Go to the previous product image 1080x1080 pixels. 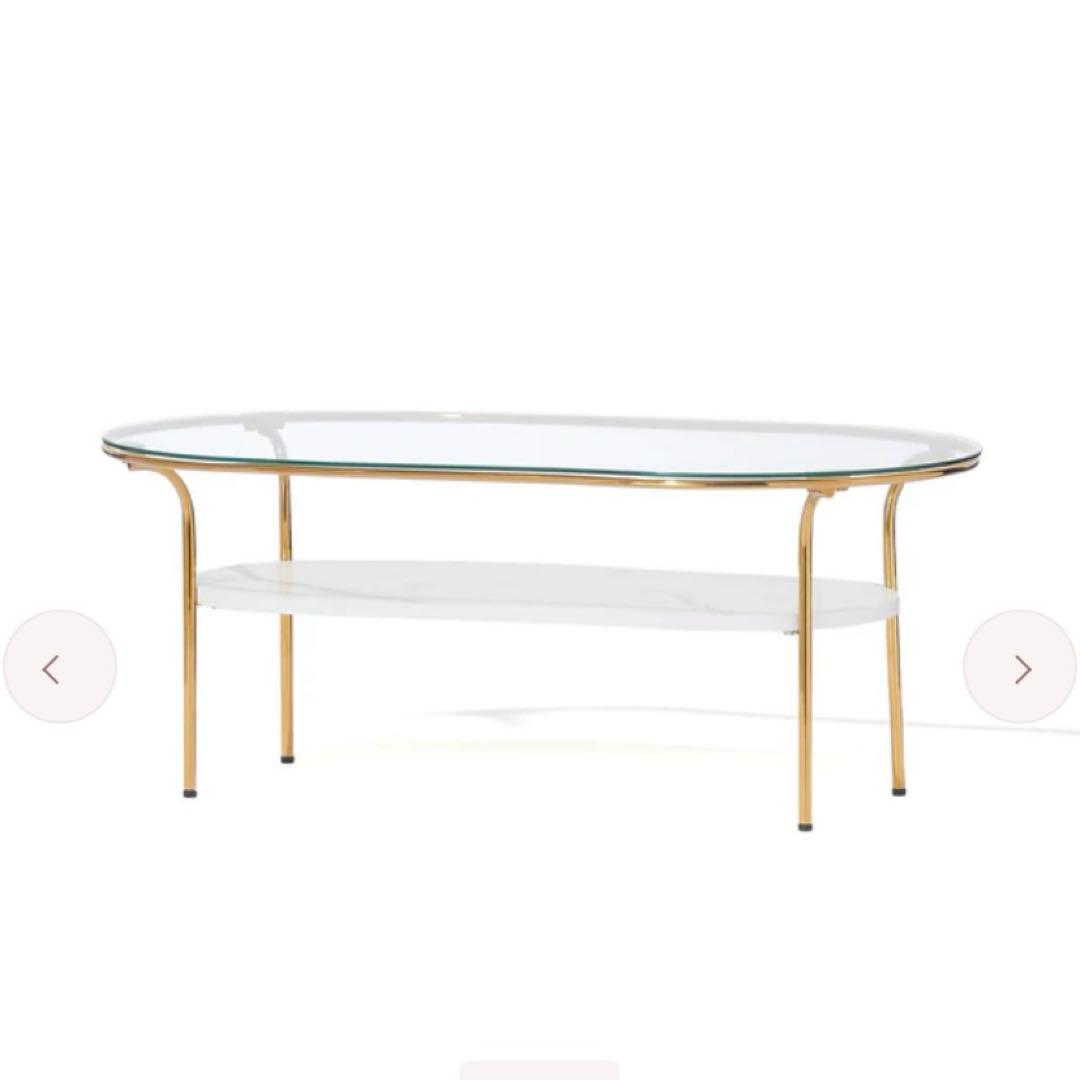[59, 667]
